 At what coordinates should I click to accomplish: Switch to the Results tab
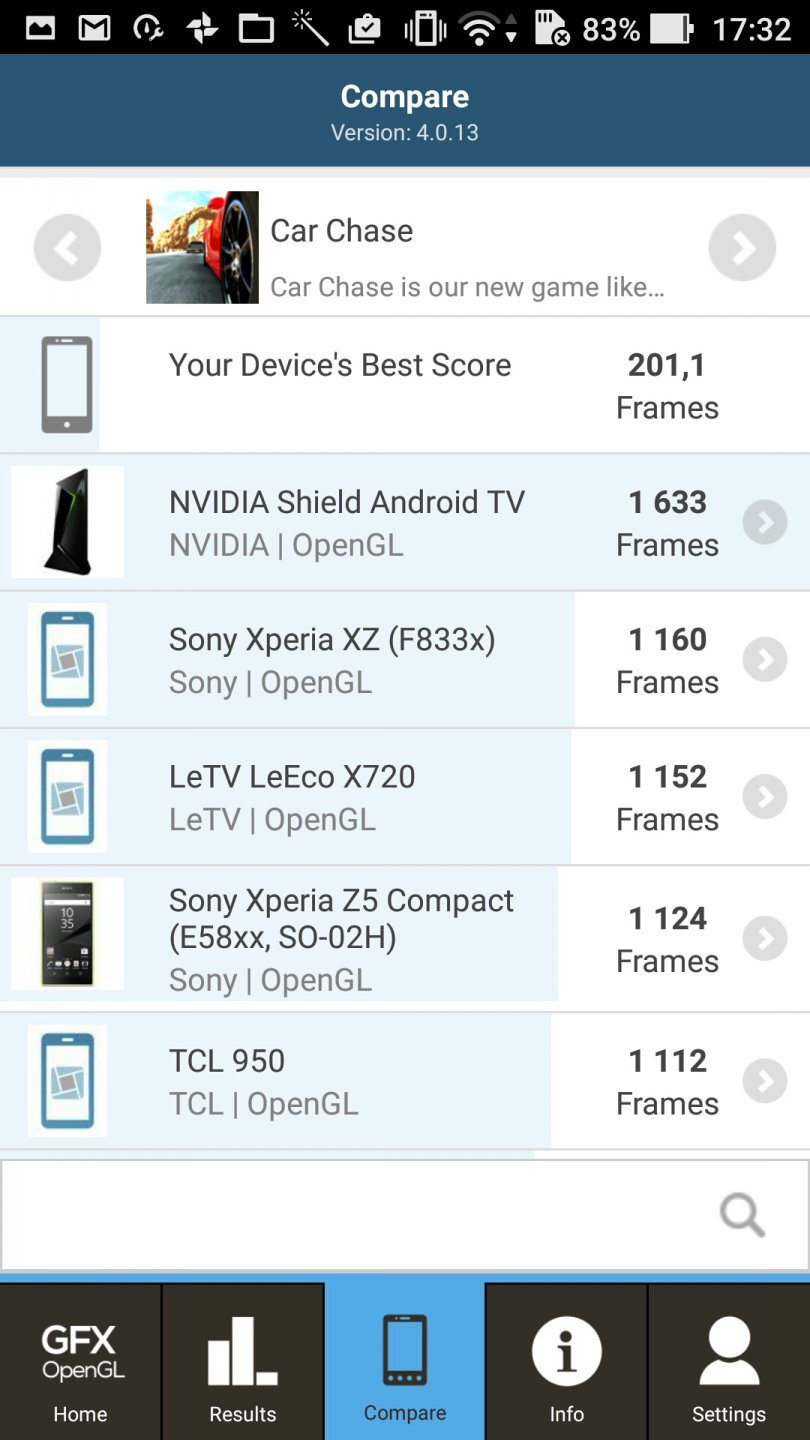click(242, 1360)
